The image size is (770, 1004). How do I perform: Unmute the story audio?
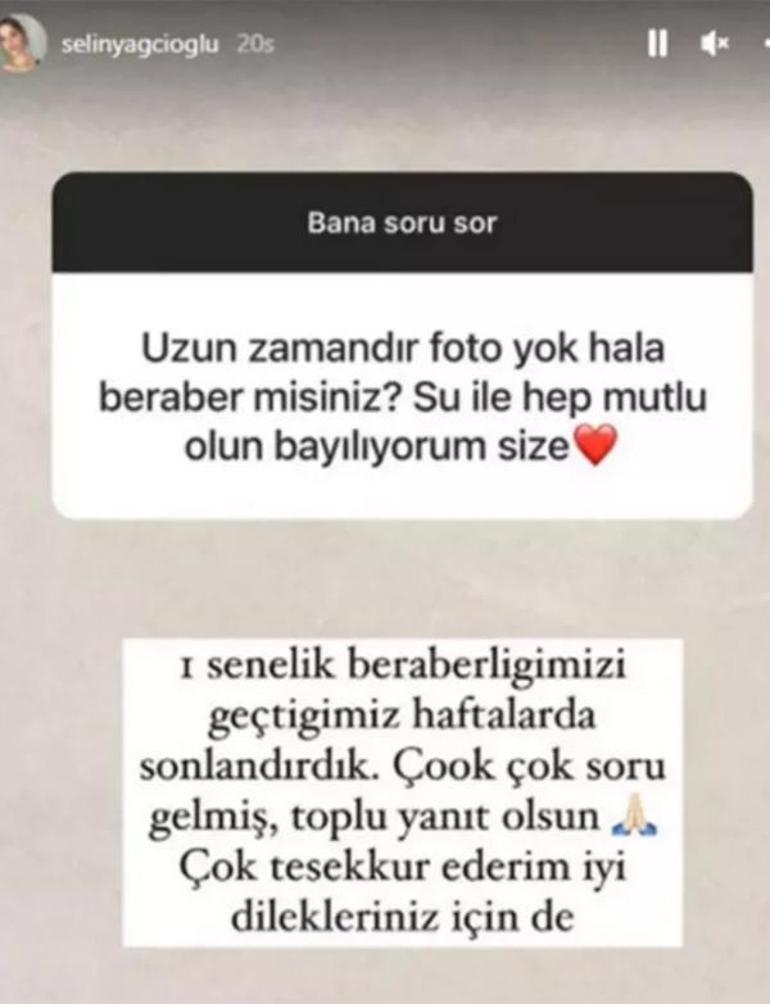coord(714,45)
